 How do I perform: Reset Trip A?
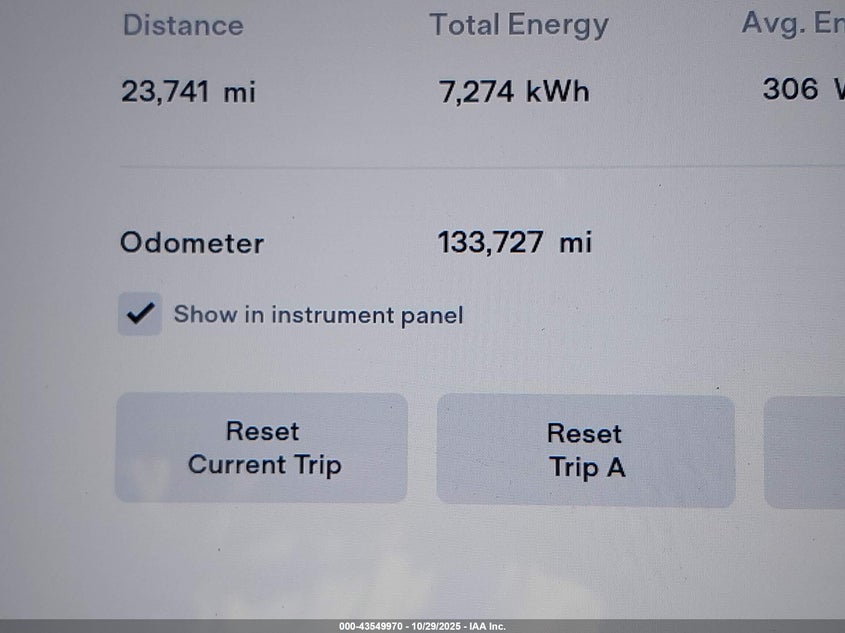585,450
